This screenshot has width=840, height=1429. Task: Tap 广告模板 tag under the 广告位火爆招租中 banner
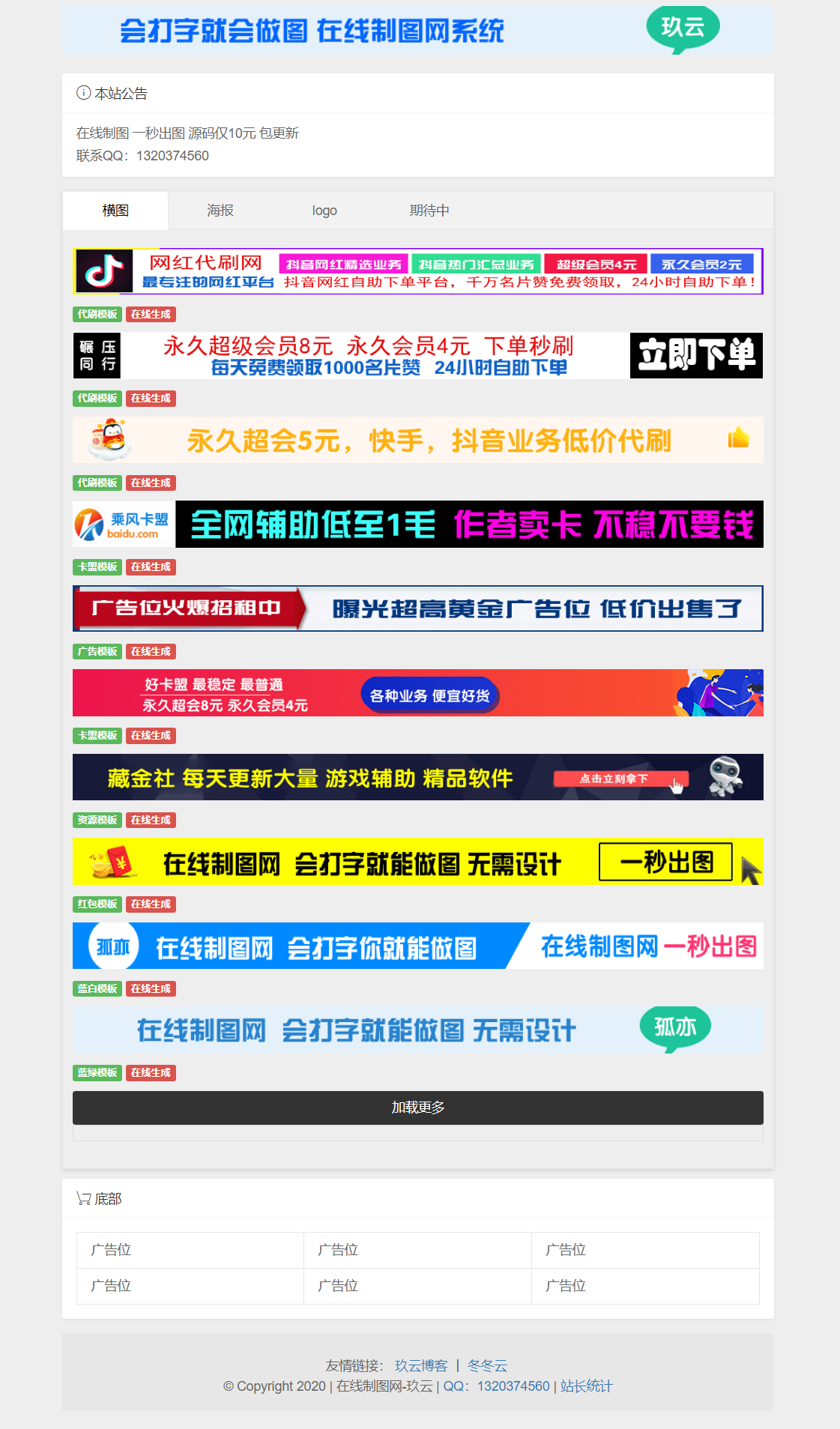point(97,652)
